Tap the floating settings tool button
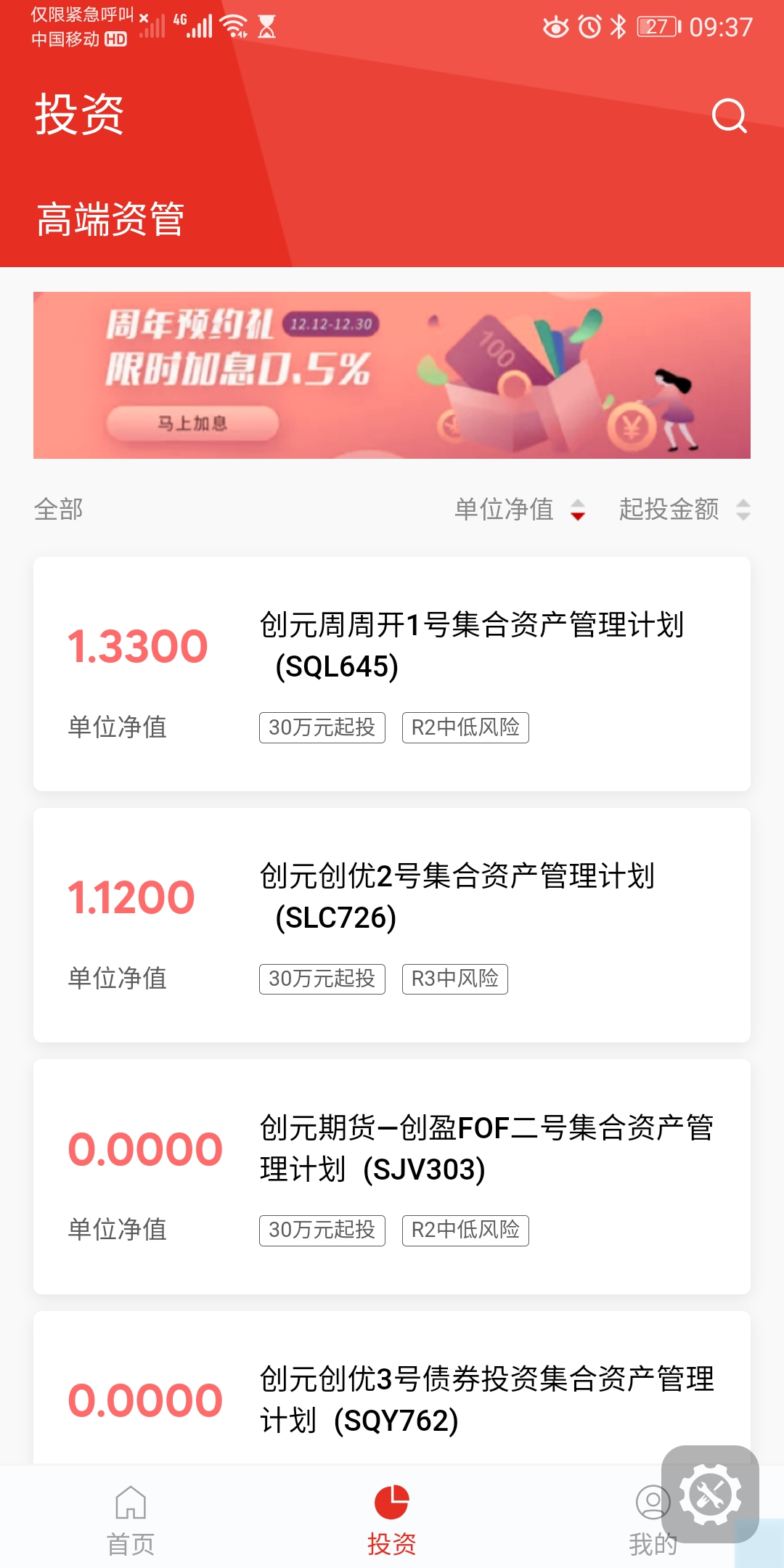 click(x=710, y=1494)
